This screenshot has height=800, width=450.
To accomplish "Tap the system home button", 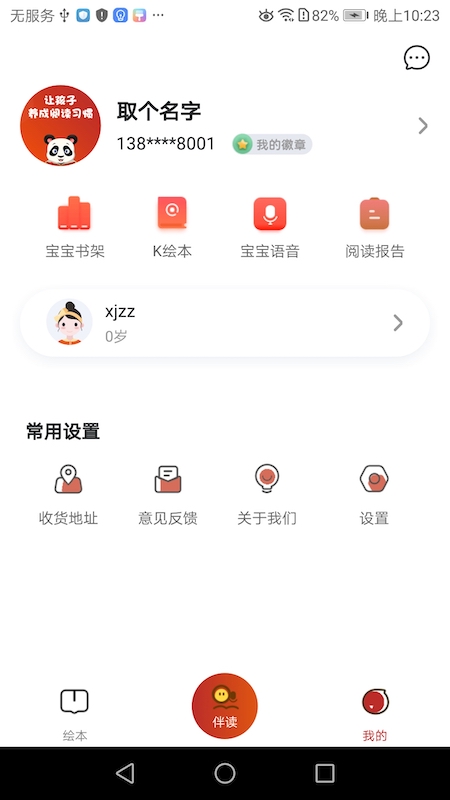I will point(225,773).
